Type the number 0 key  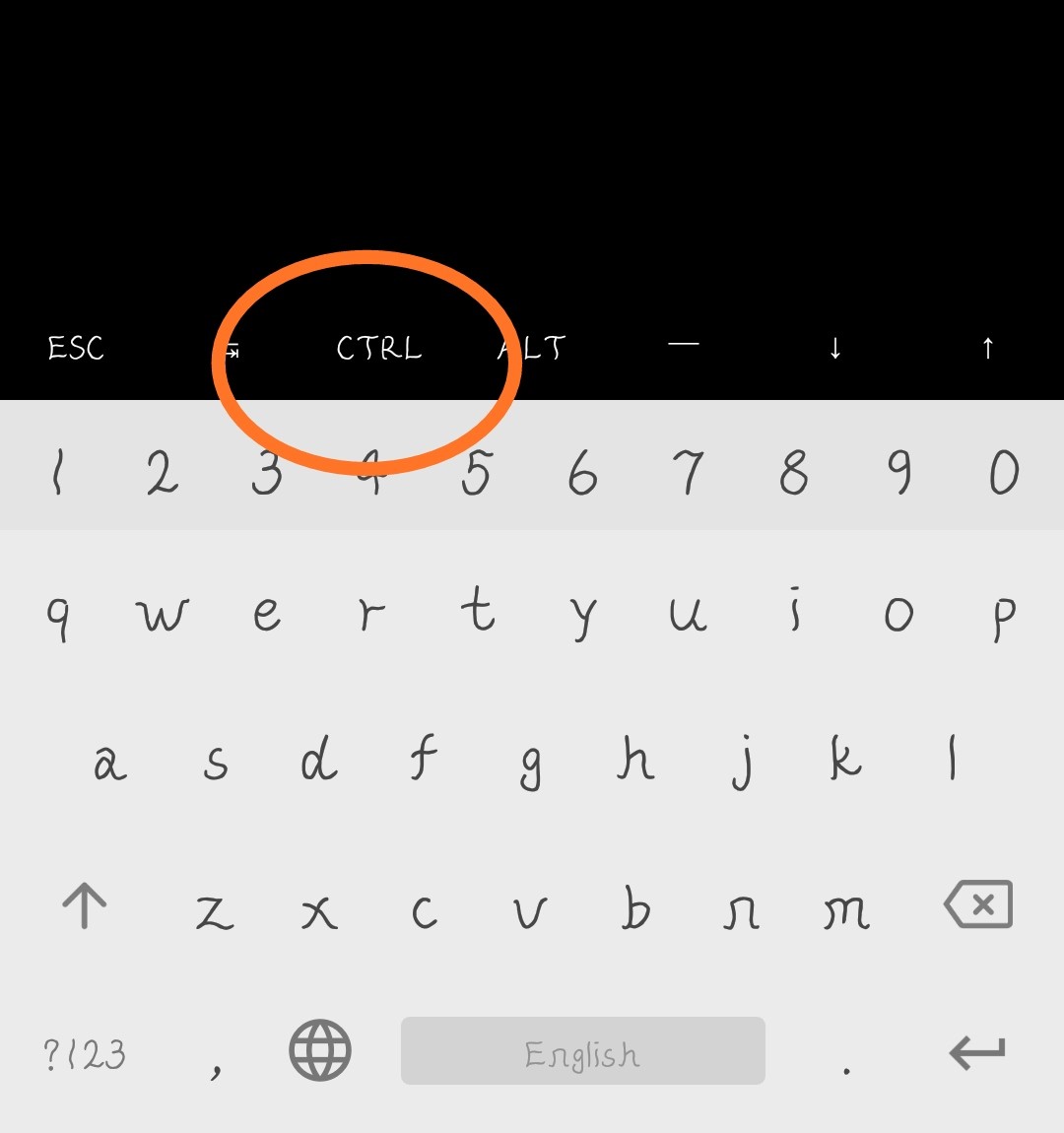(1003, 473)
